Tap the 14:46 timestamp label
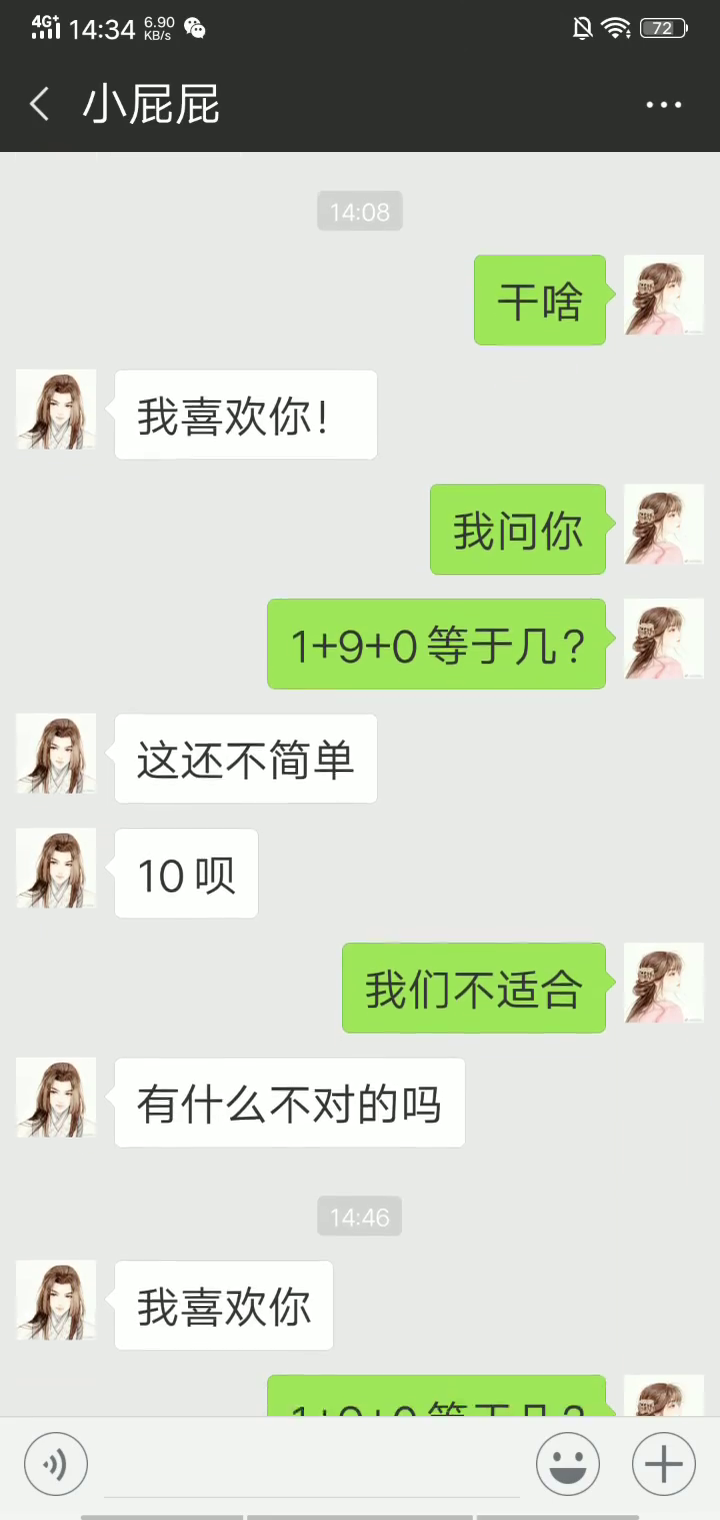Viewport: 720px width, 1520px height. coord(359,1216)
